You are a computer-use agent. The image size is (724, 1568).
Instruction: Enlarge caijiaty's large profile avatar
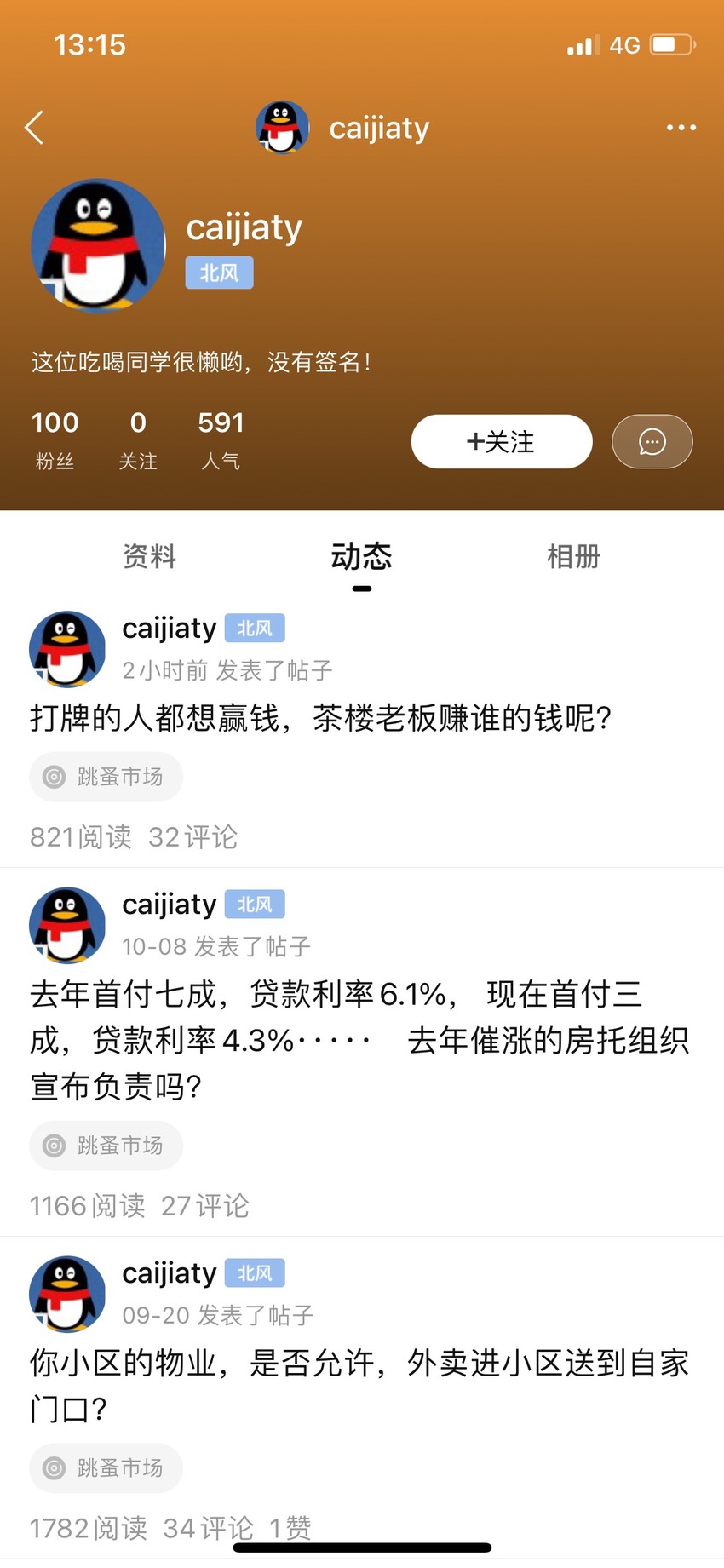[98, 245]
